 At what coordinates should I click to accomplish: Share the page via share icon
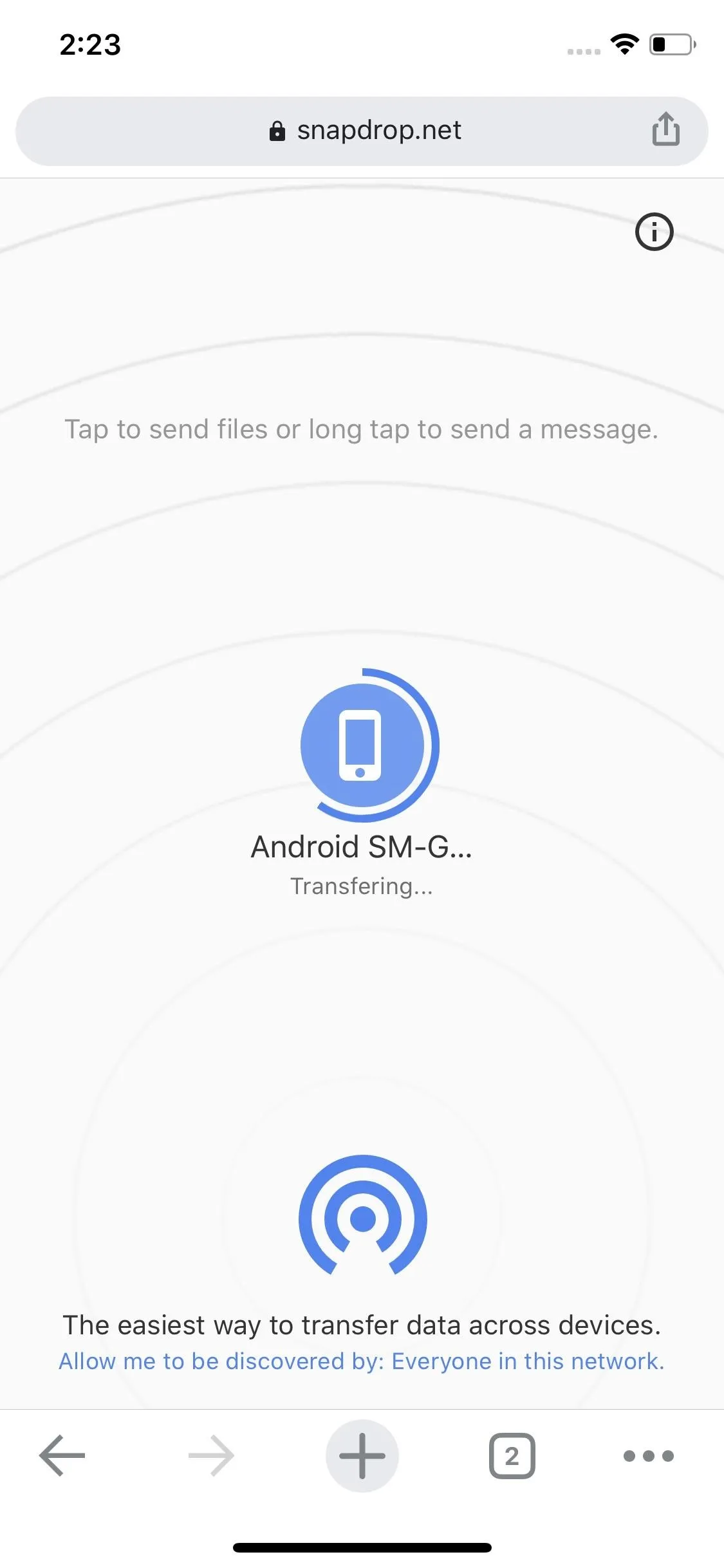(665, 129)
